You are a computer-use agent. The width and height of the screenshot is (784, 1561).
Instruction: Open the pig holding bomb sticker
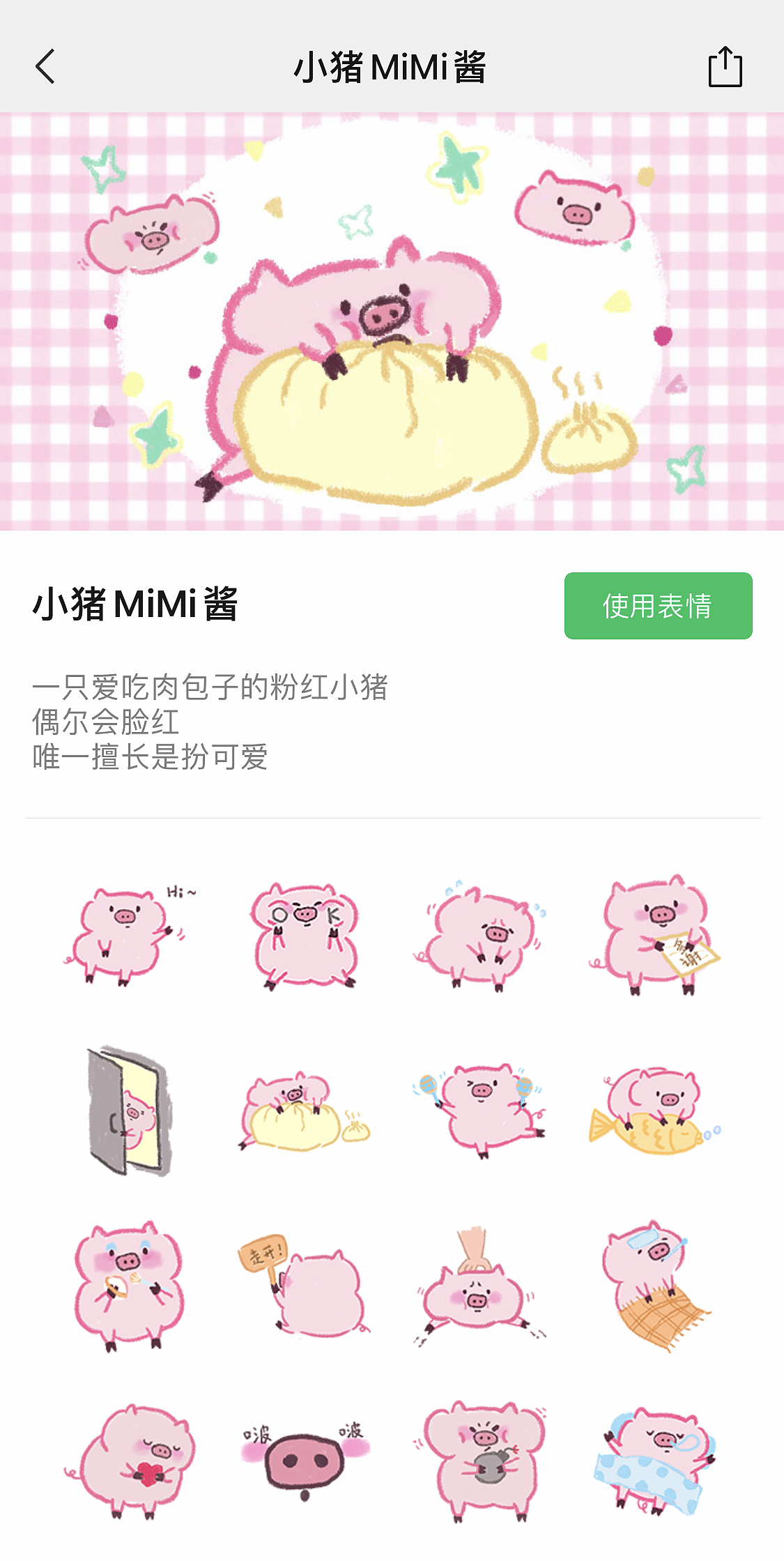pyautogui.click(x=480, y=1461)
